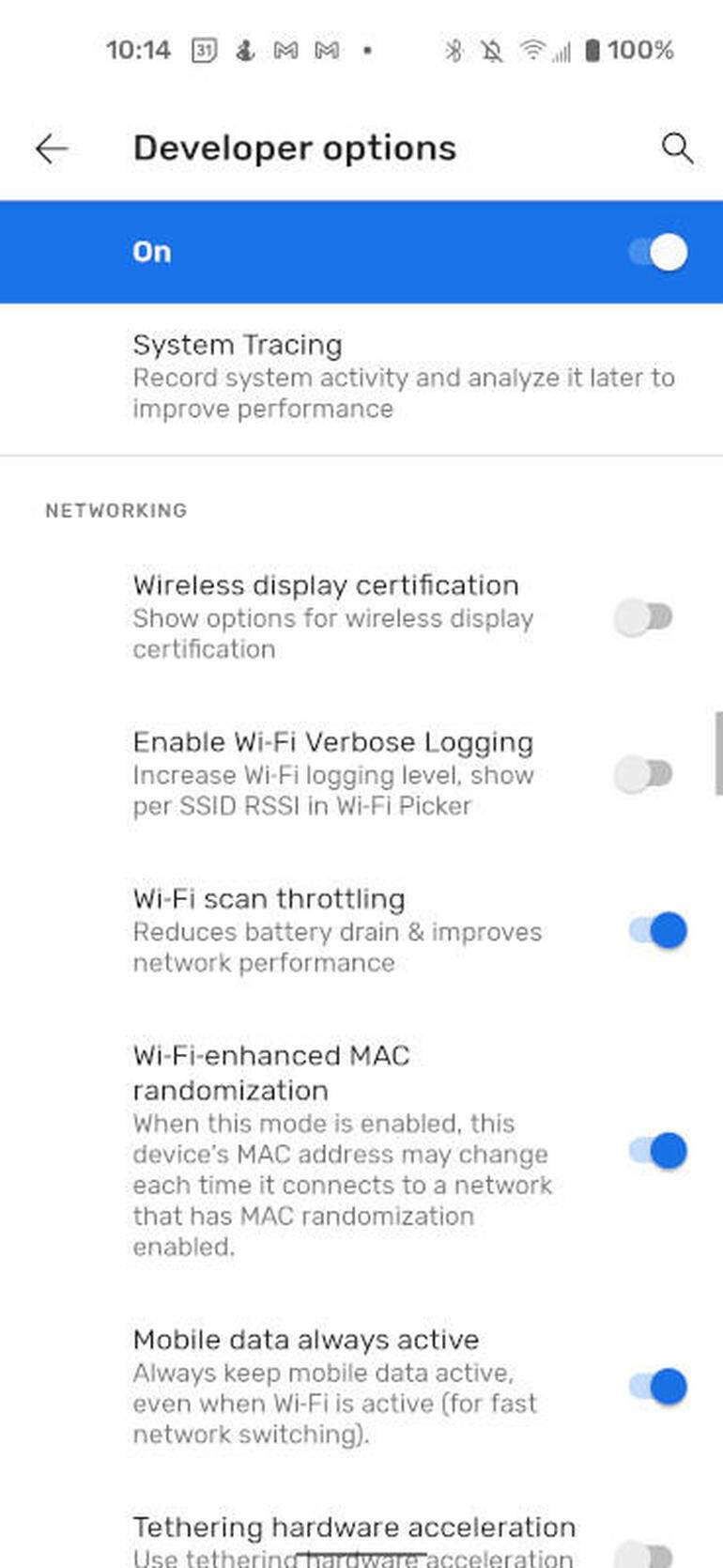This screenshot has height=1568, width=723.
Task: Toggle Tethering hardware acceleration
Action: [646, 1553]
